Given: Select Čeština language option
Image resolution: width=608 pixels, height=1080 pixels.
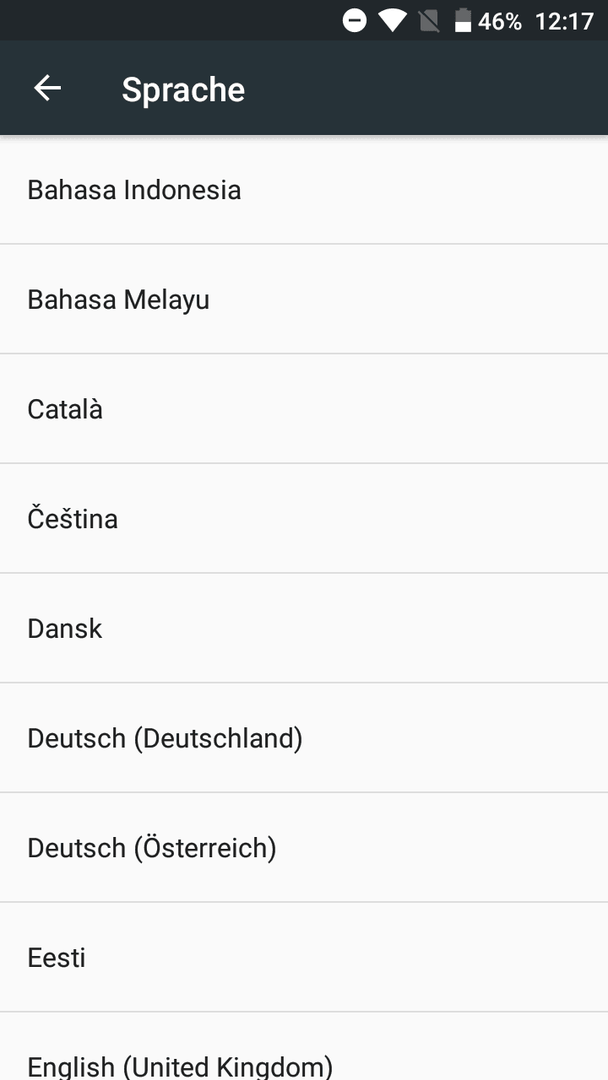Looking at the screenshot, I should coord(304,518).
